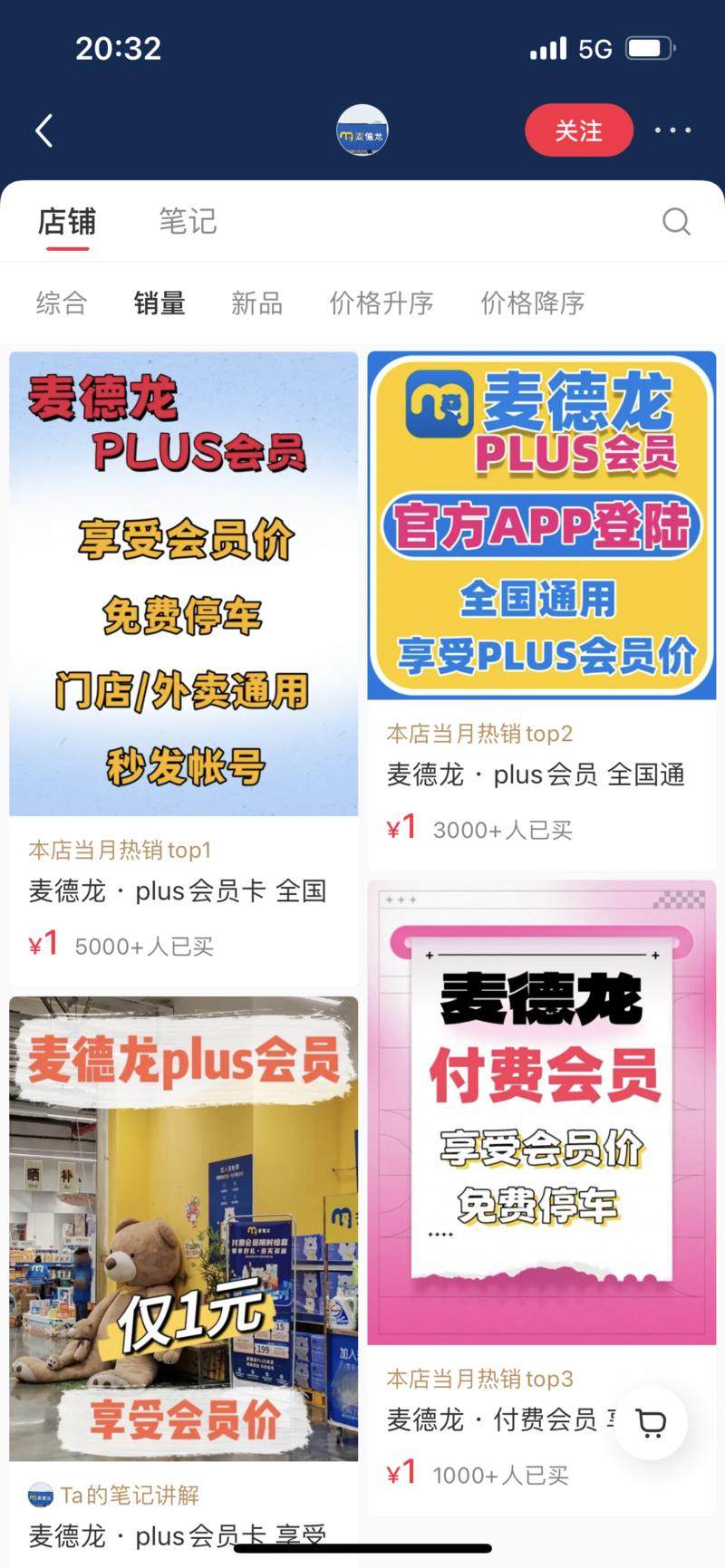Open the top3 付费会员 product card
The width and height of the screenshot is (725, 1568).
point(541,1112)
